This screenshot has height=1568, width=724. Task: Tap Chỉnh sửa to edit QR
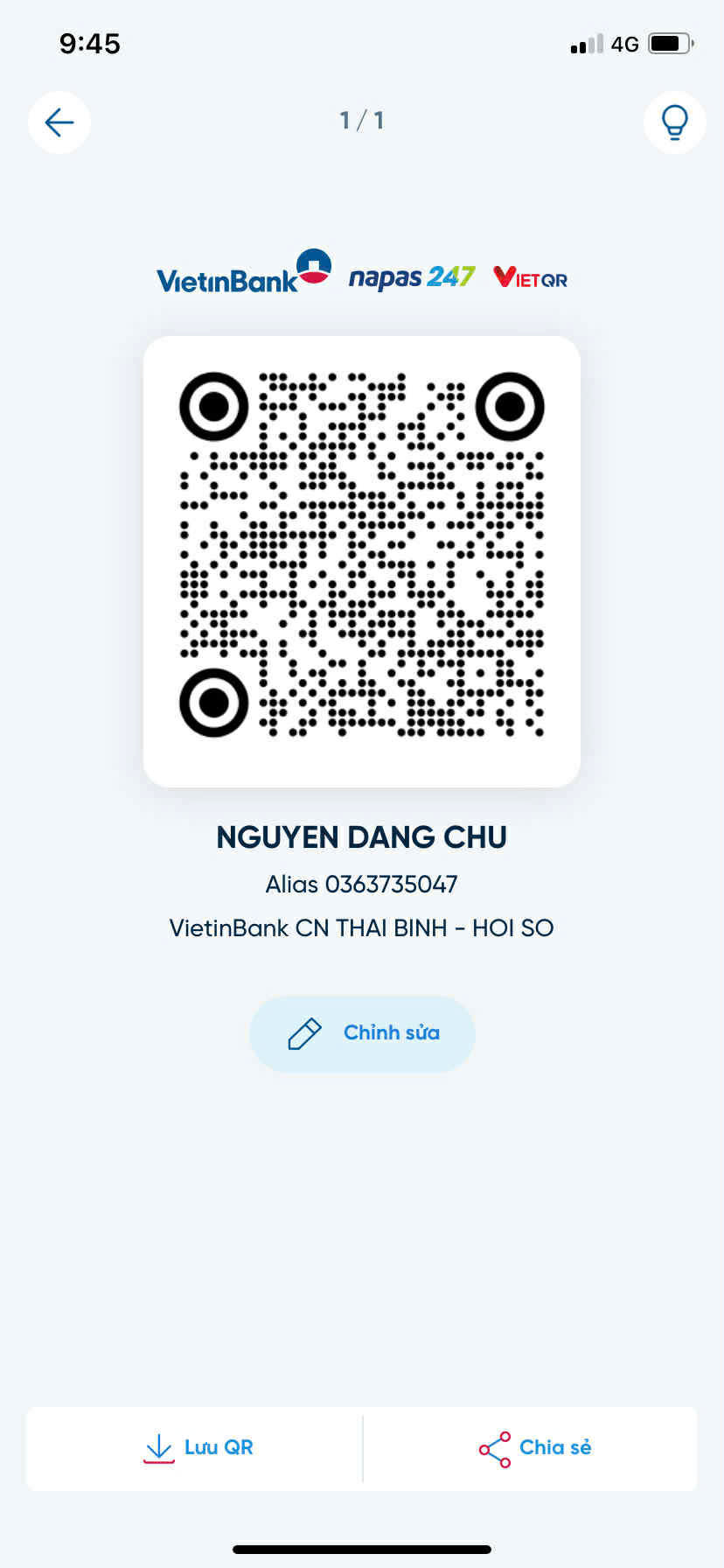(x=362, y=1033)
